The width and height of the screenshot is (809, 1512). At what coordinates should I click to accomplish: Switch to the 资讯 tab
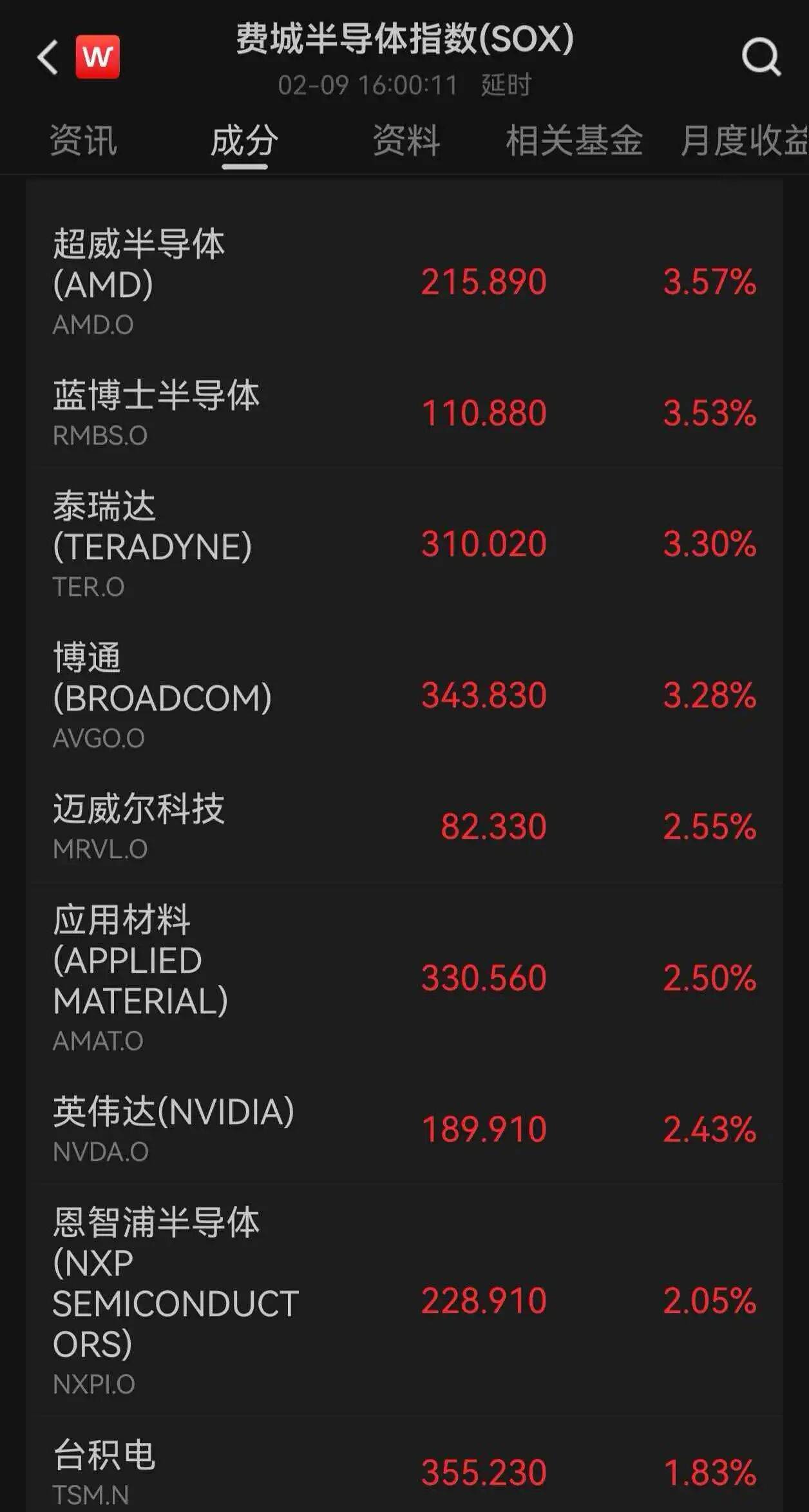tap(83, 140)
